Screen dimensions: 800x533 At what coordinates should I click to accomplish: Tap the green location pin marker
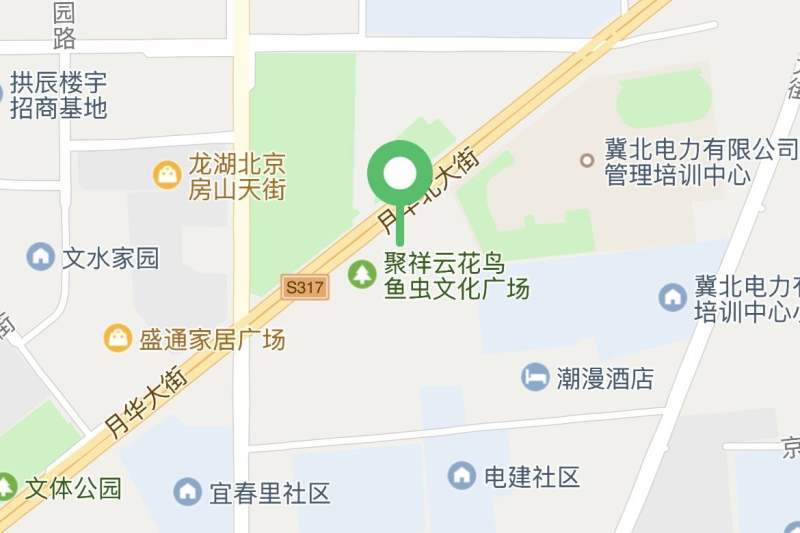(400, 175)
